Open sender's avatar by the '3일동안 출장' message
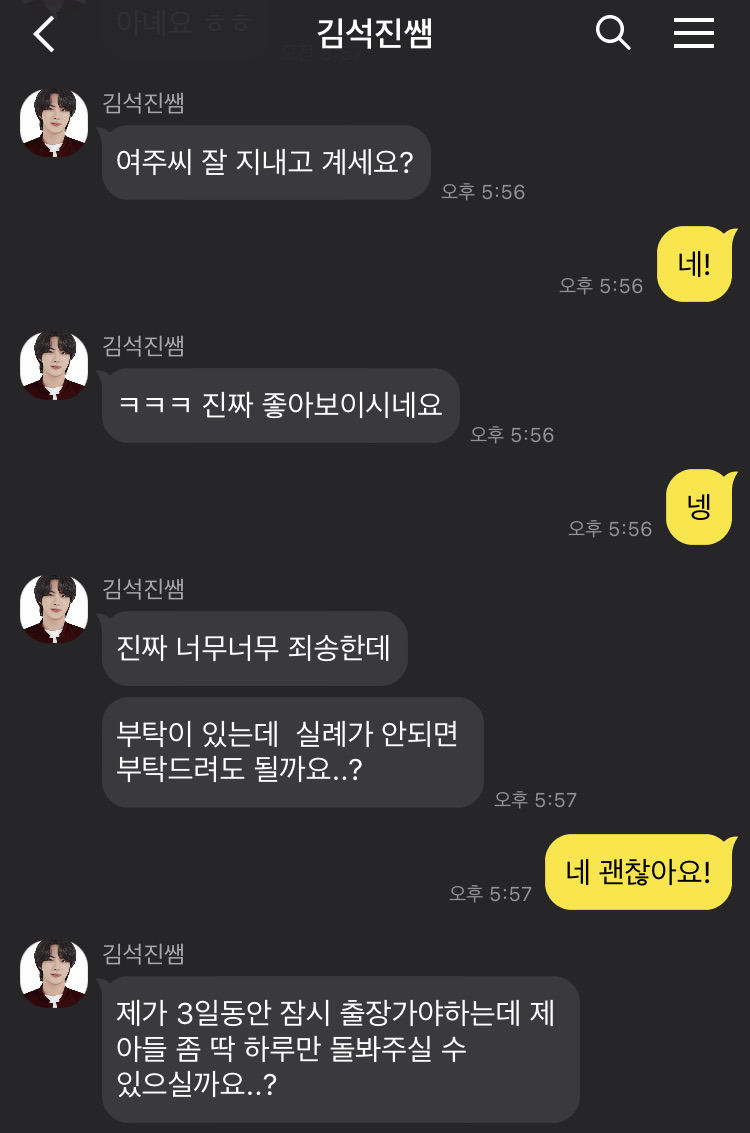 54,973
